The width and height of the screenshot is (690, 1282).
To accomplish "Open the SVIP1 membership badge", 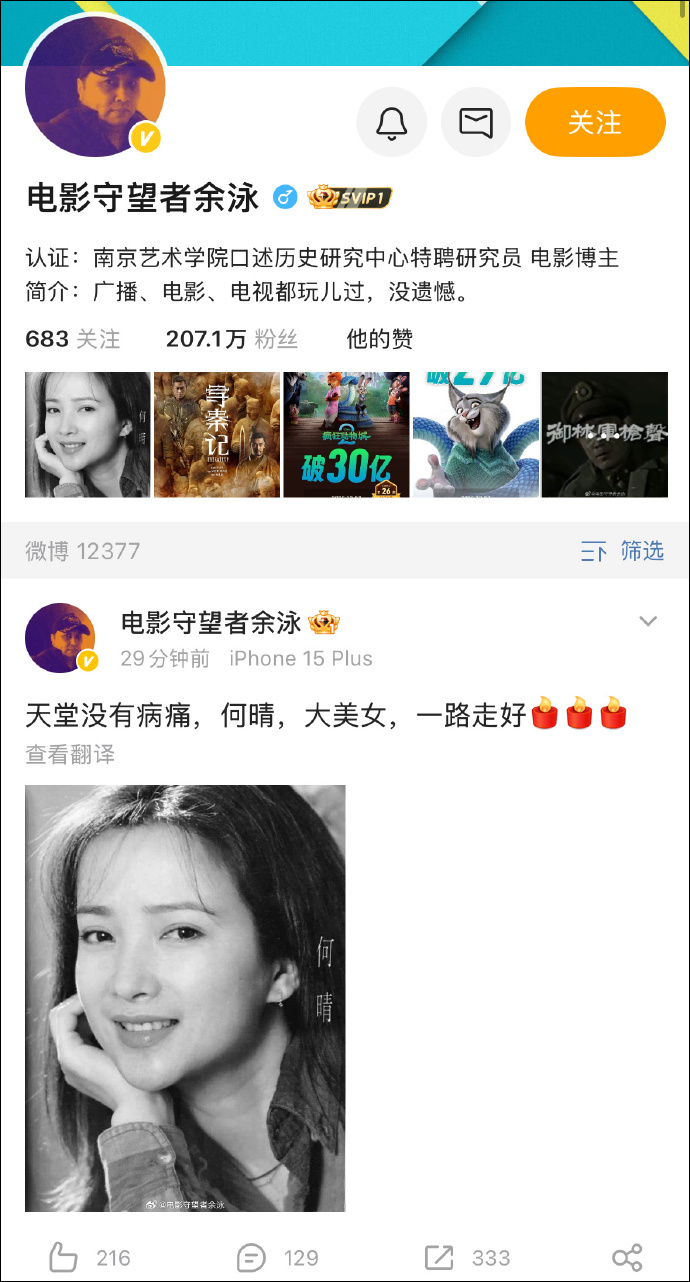I will (349, 197).
